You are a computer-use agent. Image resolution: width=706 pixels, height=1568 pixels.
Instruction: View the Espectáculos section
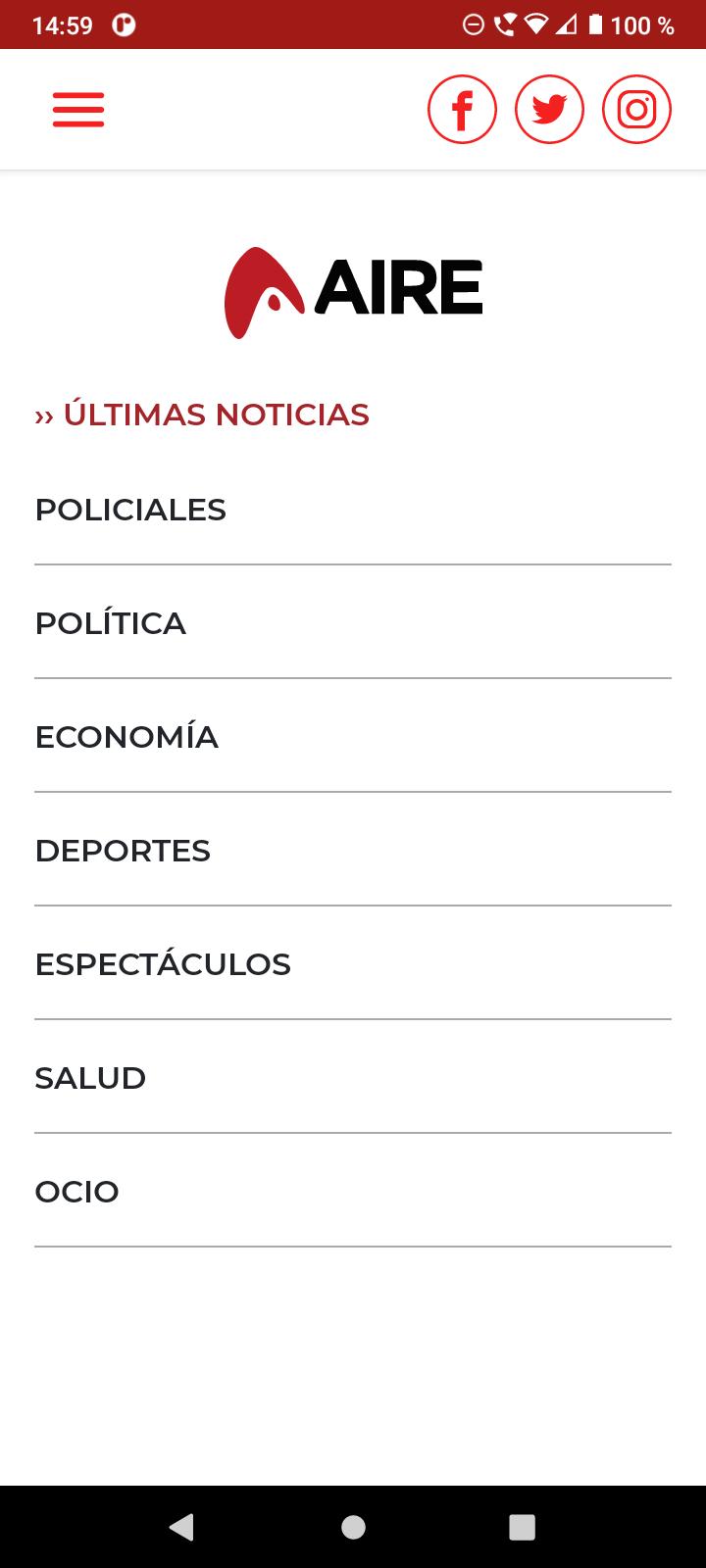click(353, 963)
